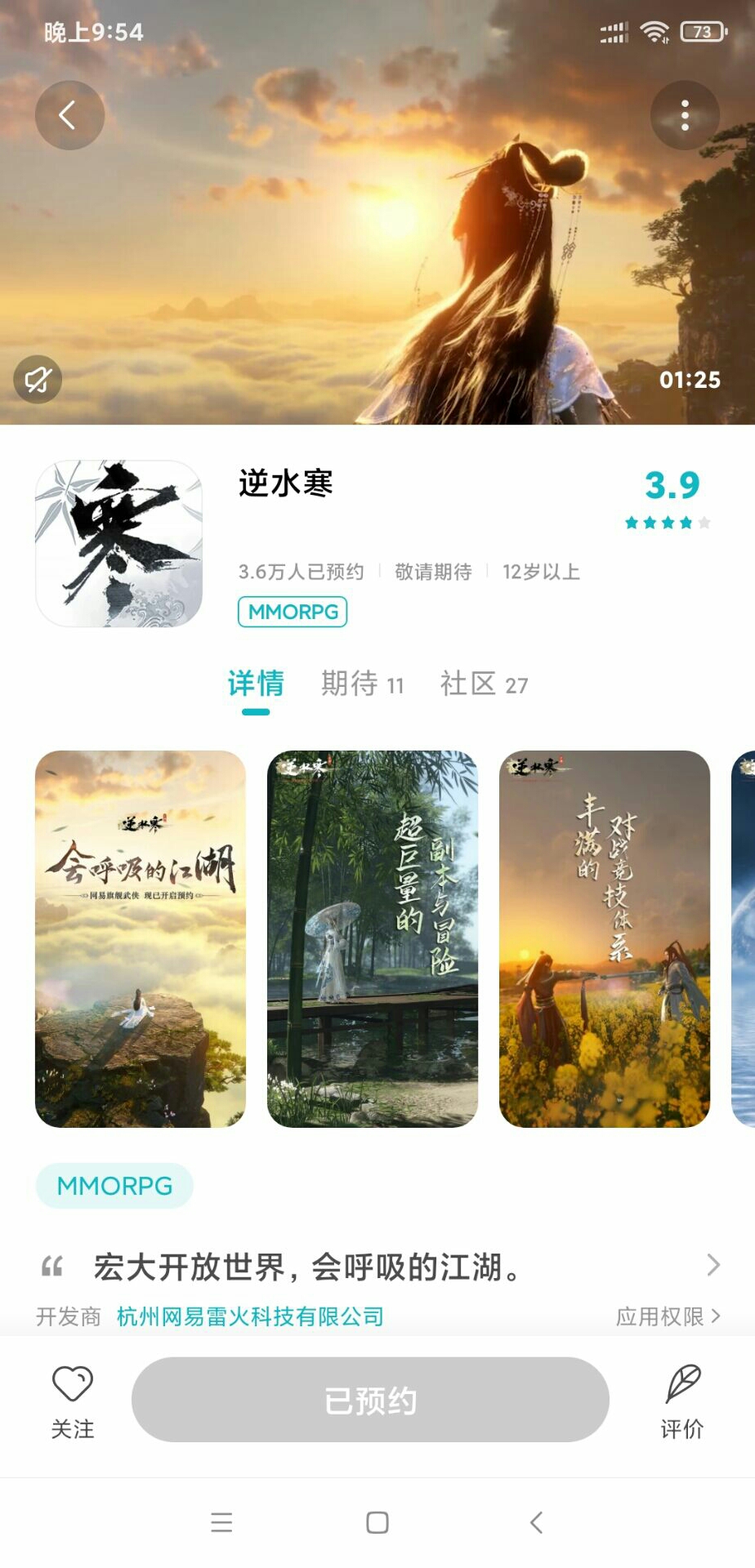Switch to the 期待 tab
The height and width of the screenshot is (1568, 755).
pyautogui.click(x=362, y=684)
